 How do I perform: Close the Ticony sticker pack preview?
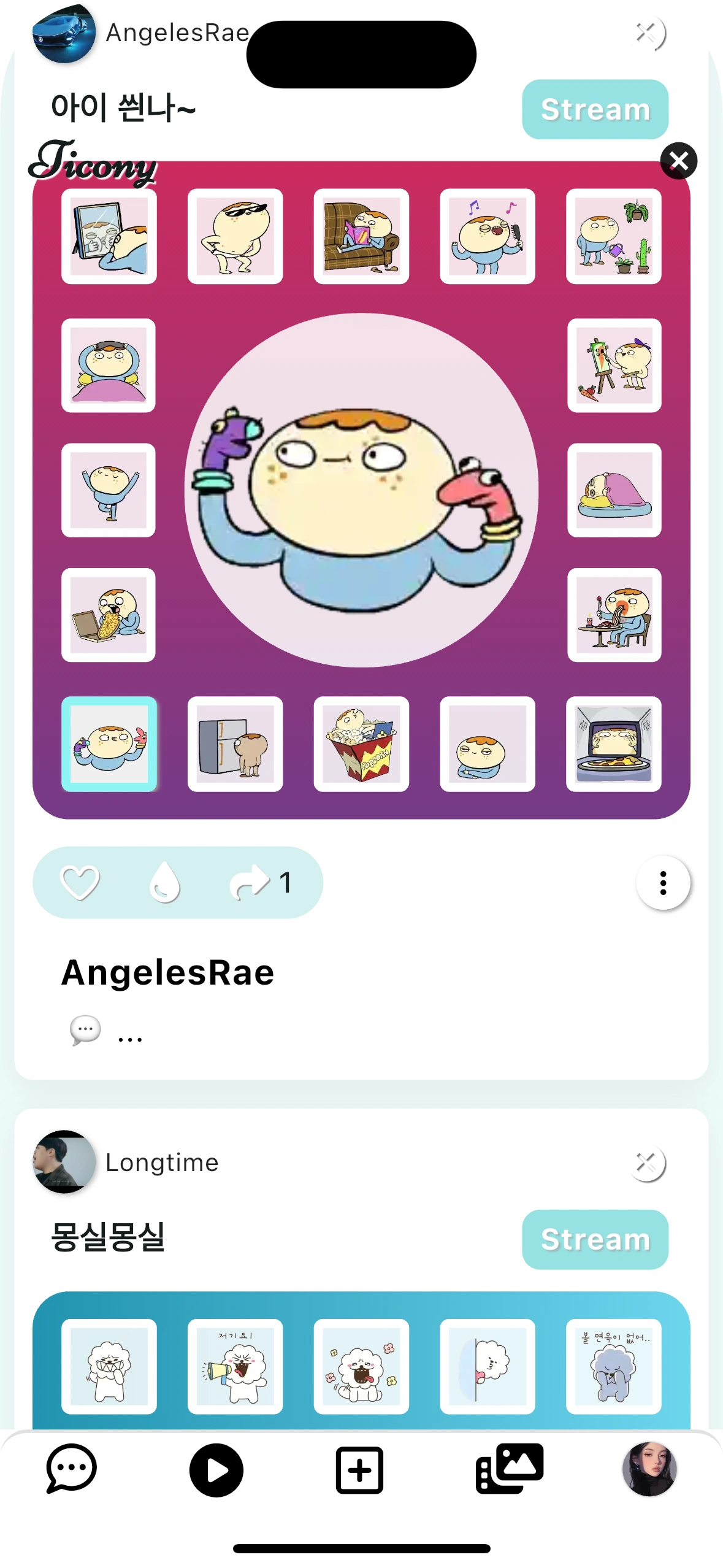point(678,161)
